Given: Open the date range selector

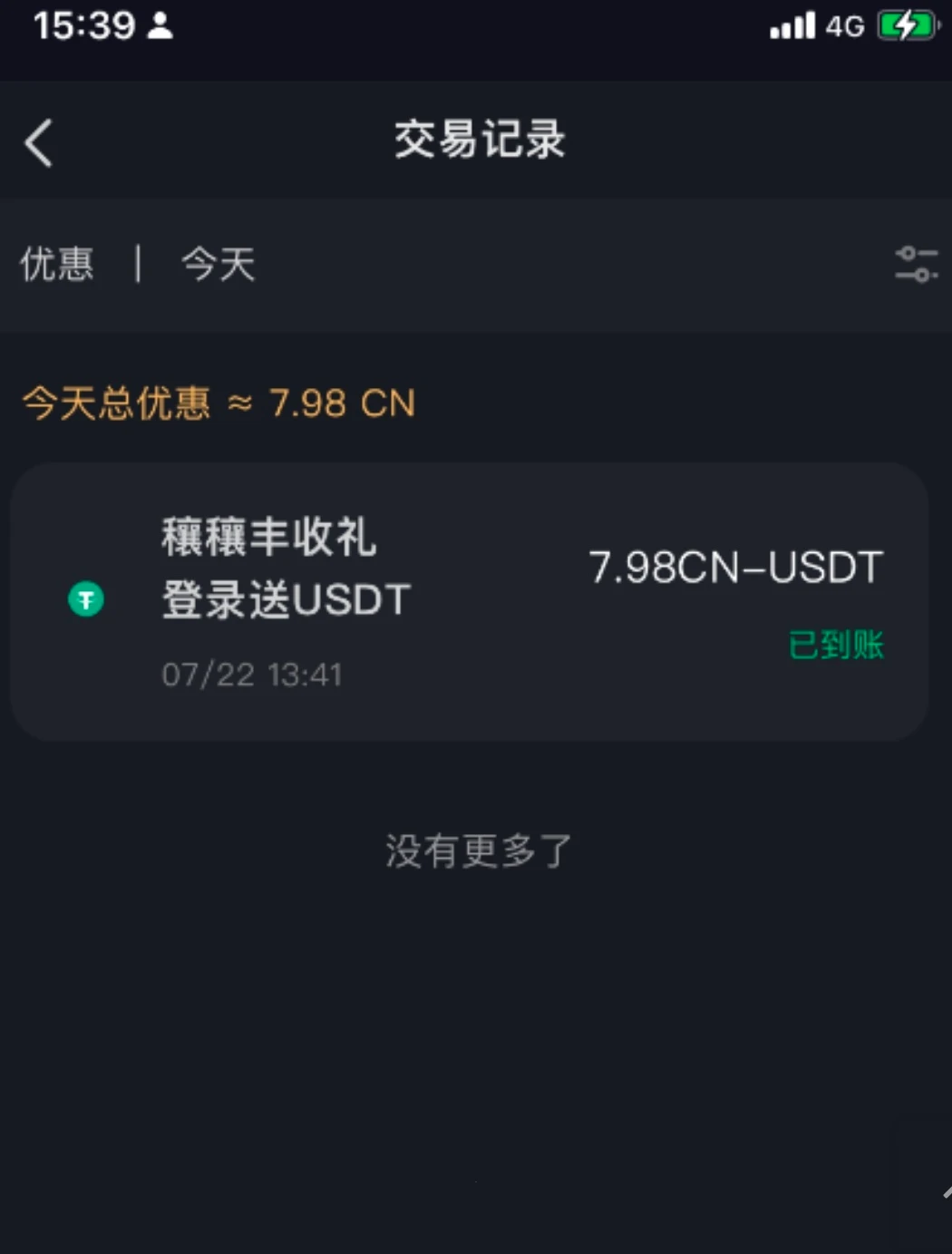Looking at the screenshot, I should [217, 264].
